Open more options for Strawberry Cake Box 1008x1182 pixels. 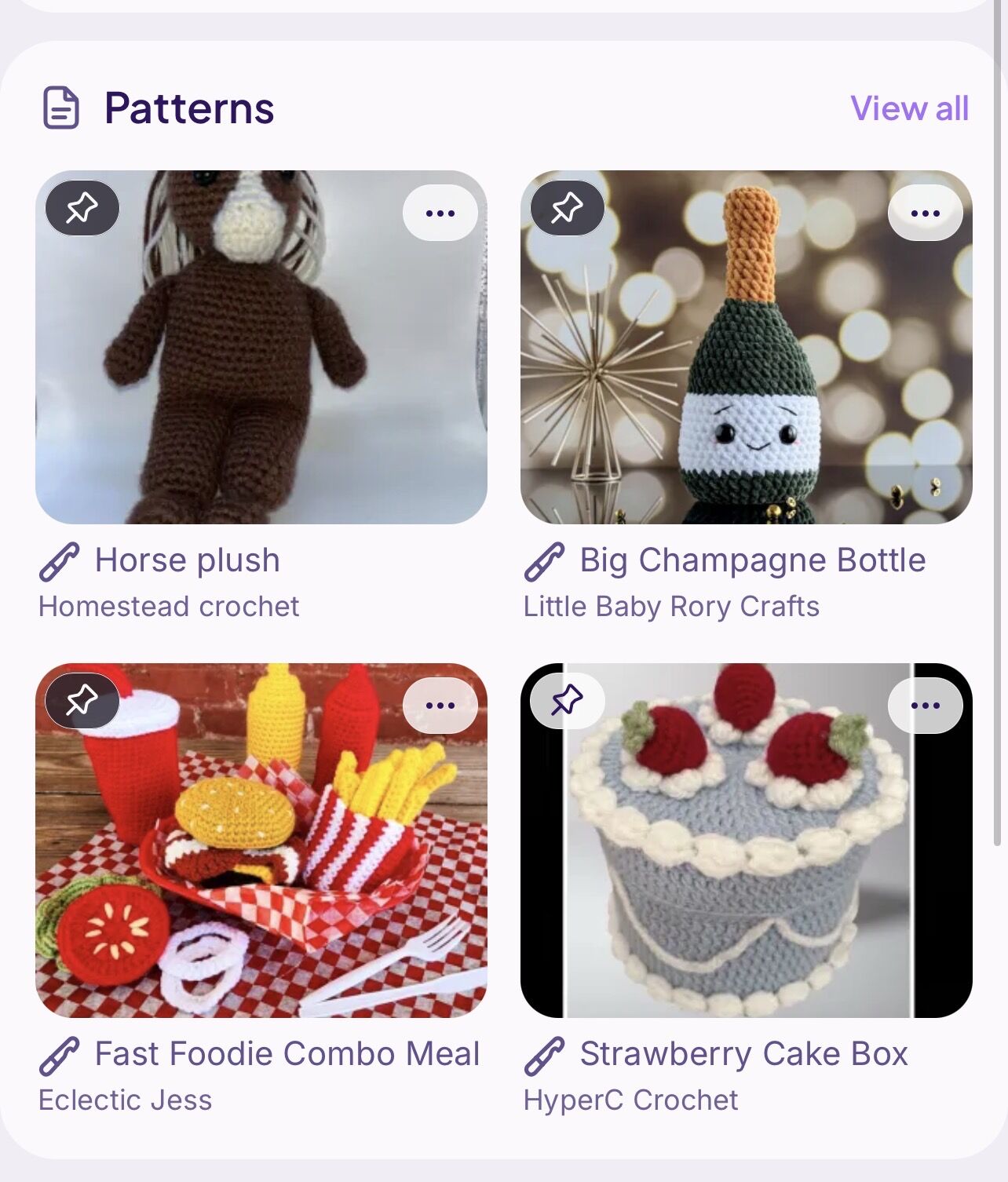pos(925,706)
